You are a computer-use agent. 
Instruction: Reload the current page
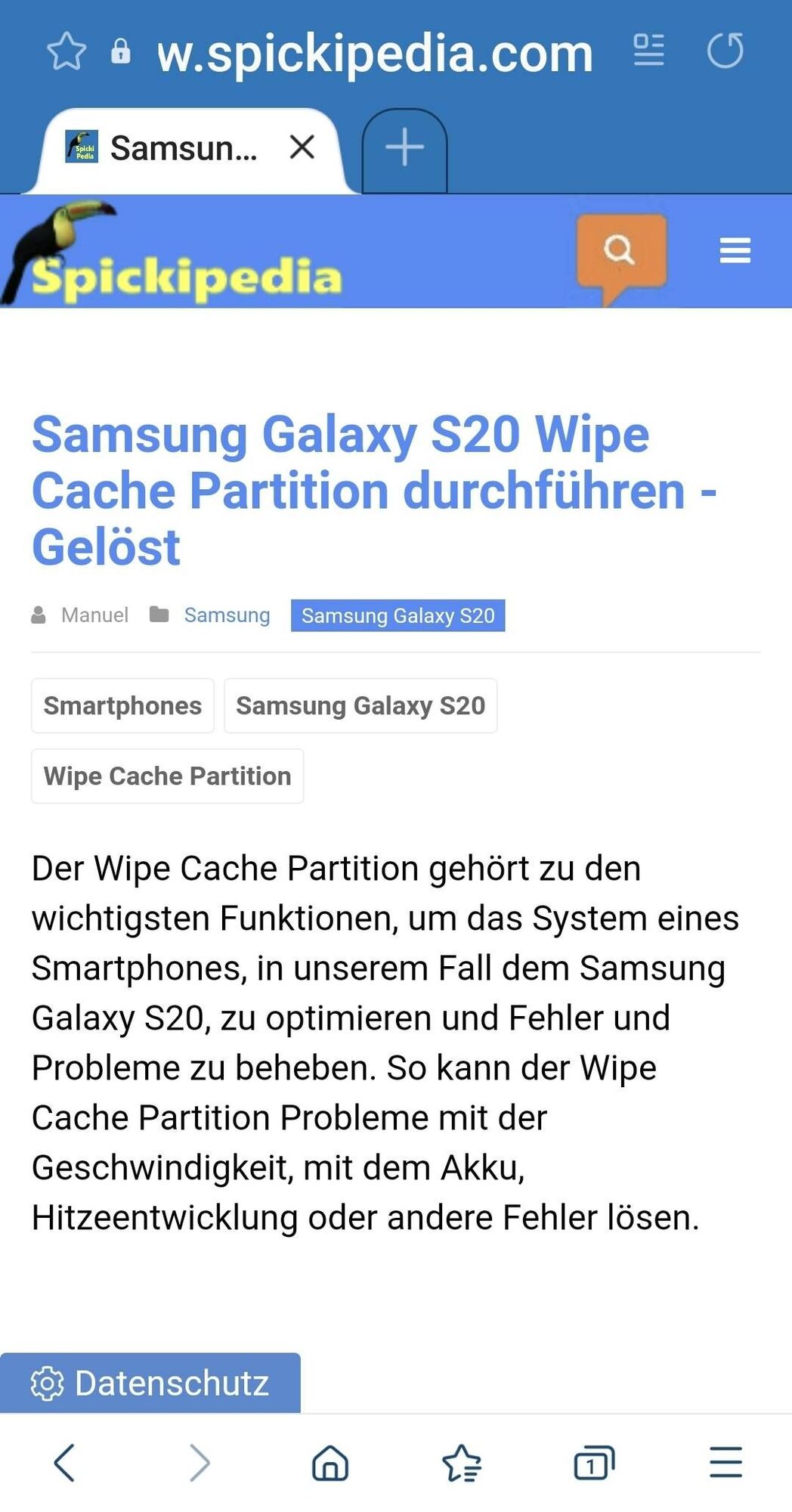(x=725, y=51)
